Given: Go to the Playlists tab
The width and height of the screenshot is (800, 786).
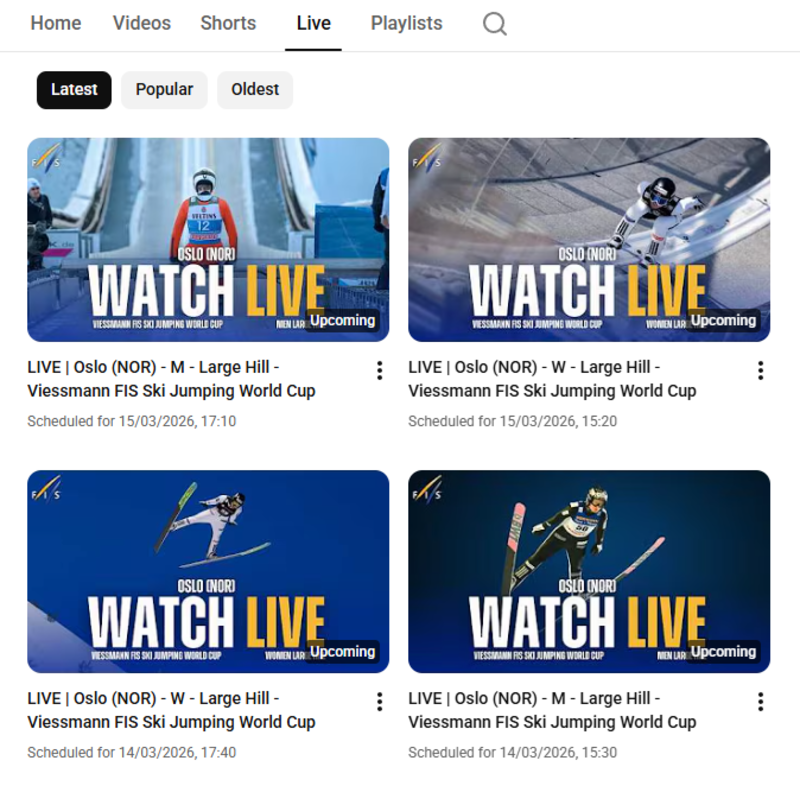Looking at the screenshot, I should (x=406, y=23).
